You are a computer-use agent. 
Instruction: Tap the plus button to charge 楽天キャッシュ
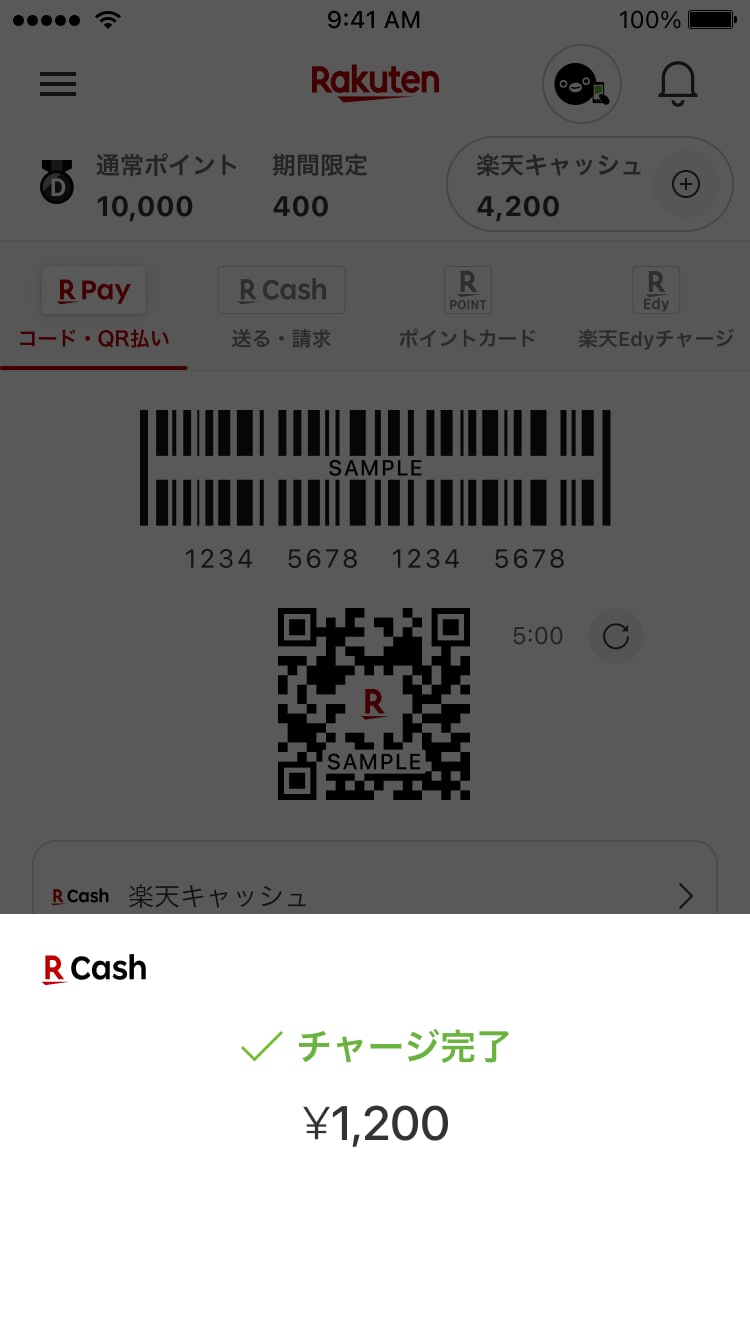pyautogui.click(x=686, y=184)
